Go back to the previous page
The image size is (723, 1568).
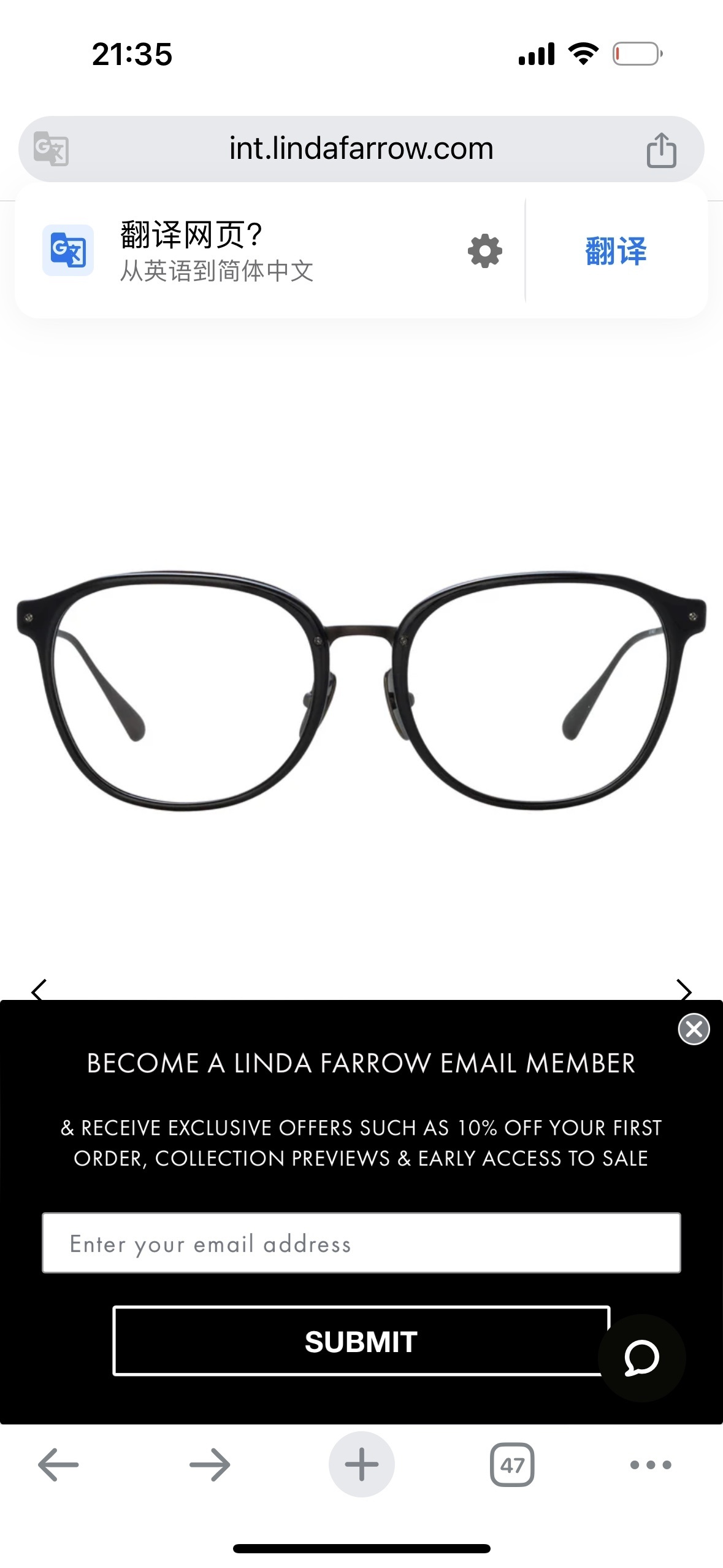[x=58, y=1465]
